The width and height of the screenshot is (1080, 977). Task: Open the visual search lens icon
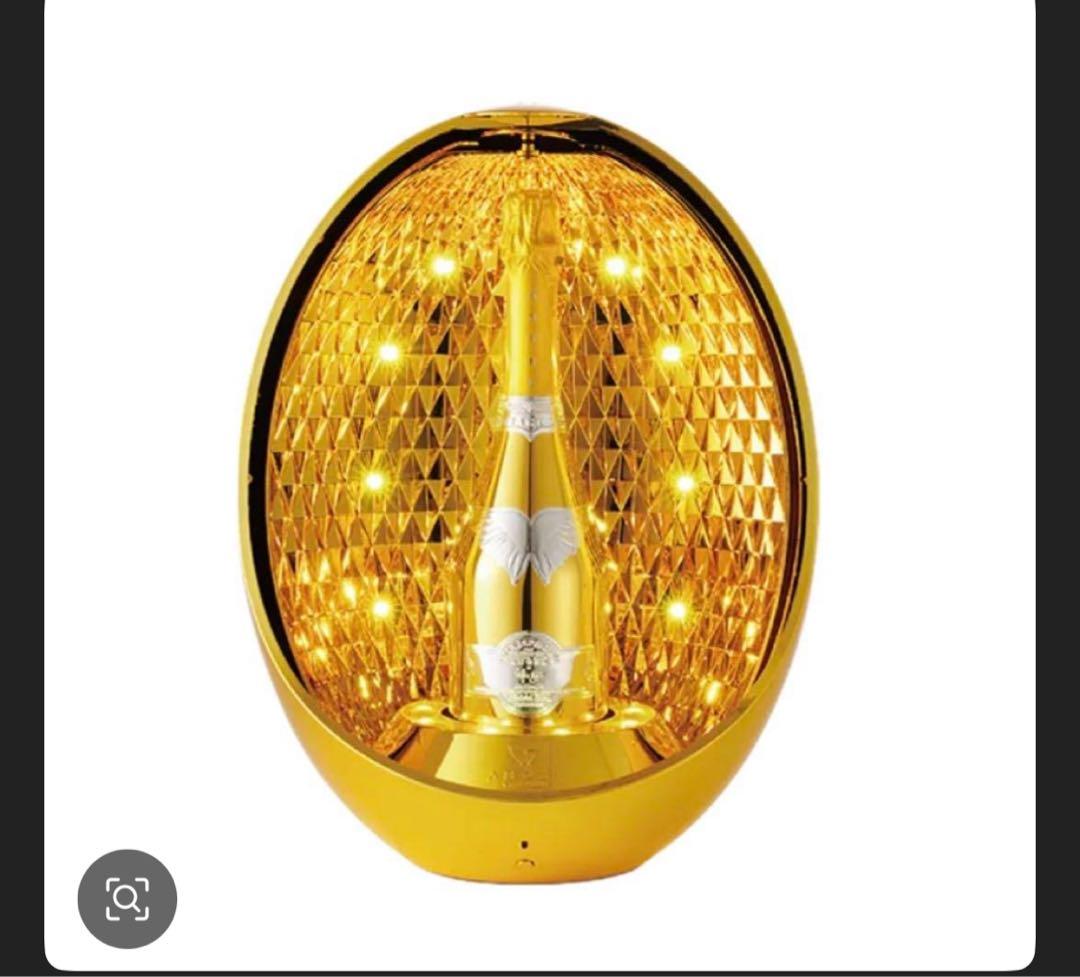tap(127, 898)
